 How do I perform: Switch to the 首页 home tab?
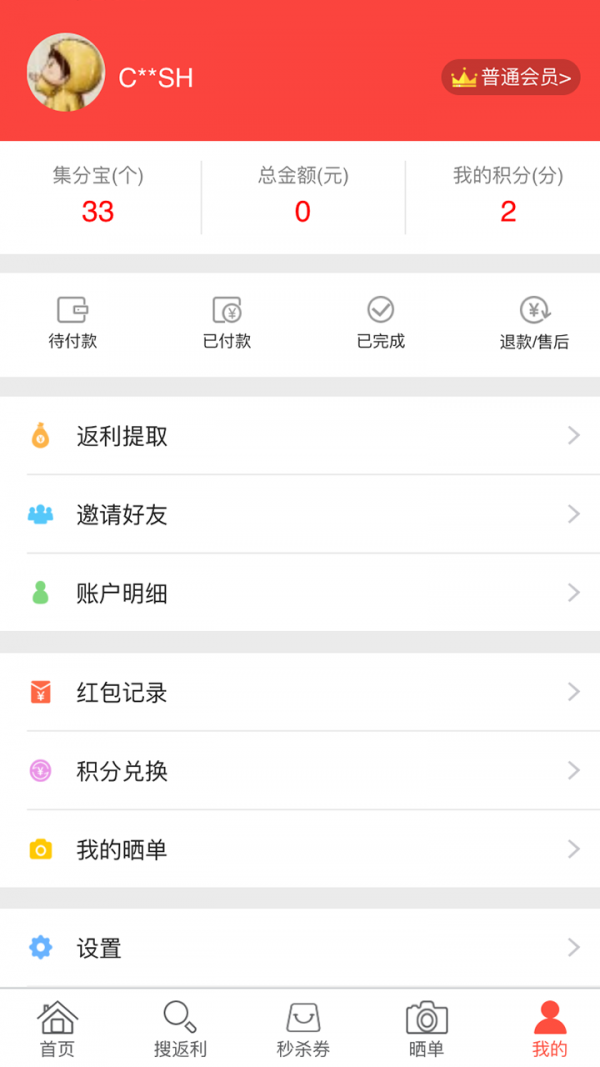pos(58,1029)
